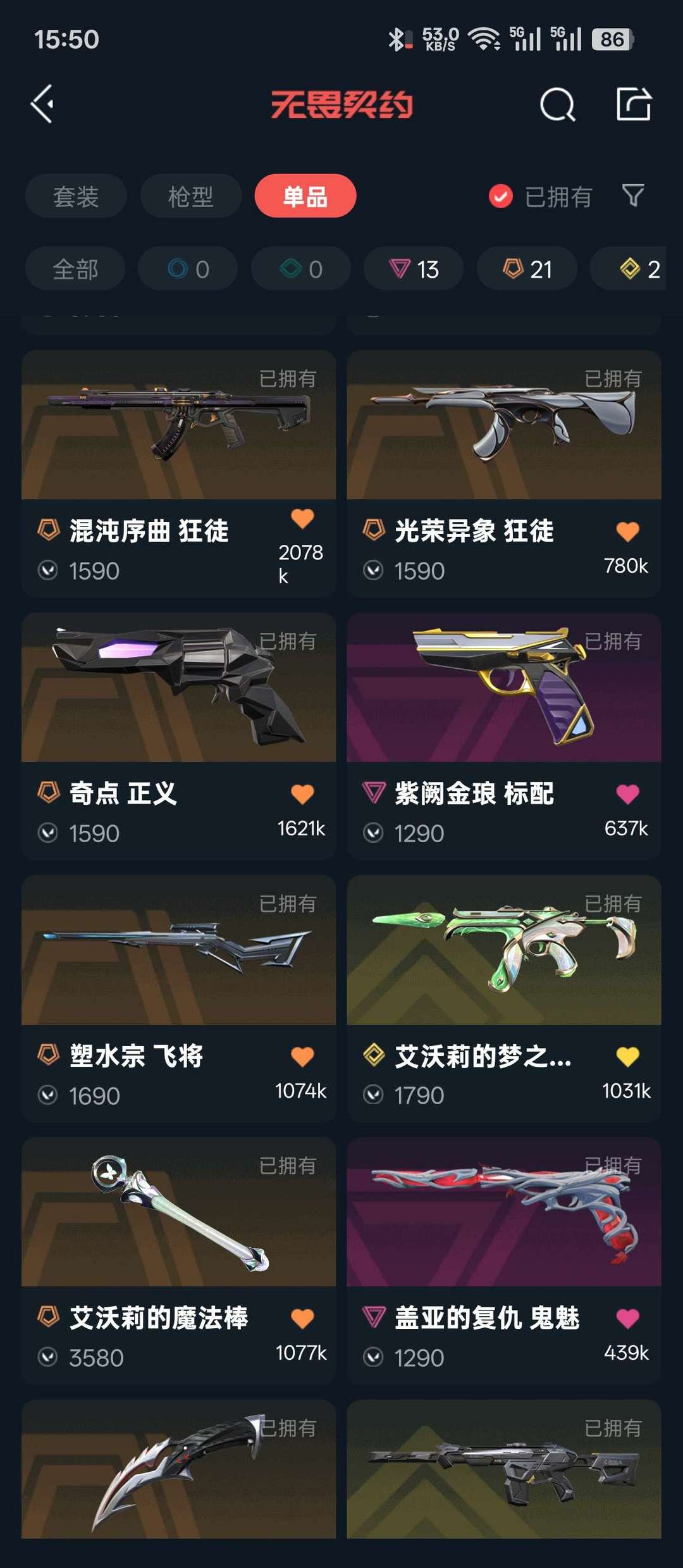Select the purple rarity filter showing 13

coord(412,269)
